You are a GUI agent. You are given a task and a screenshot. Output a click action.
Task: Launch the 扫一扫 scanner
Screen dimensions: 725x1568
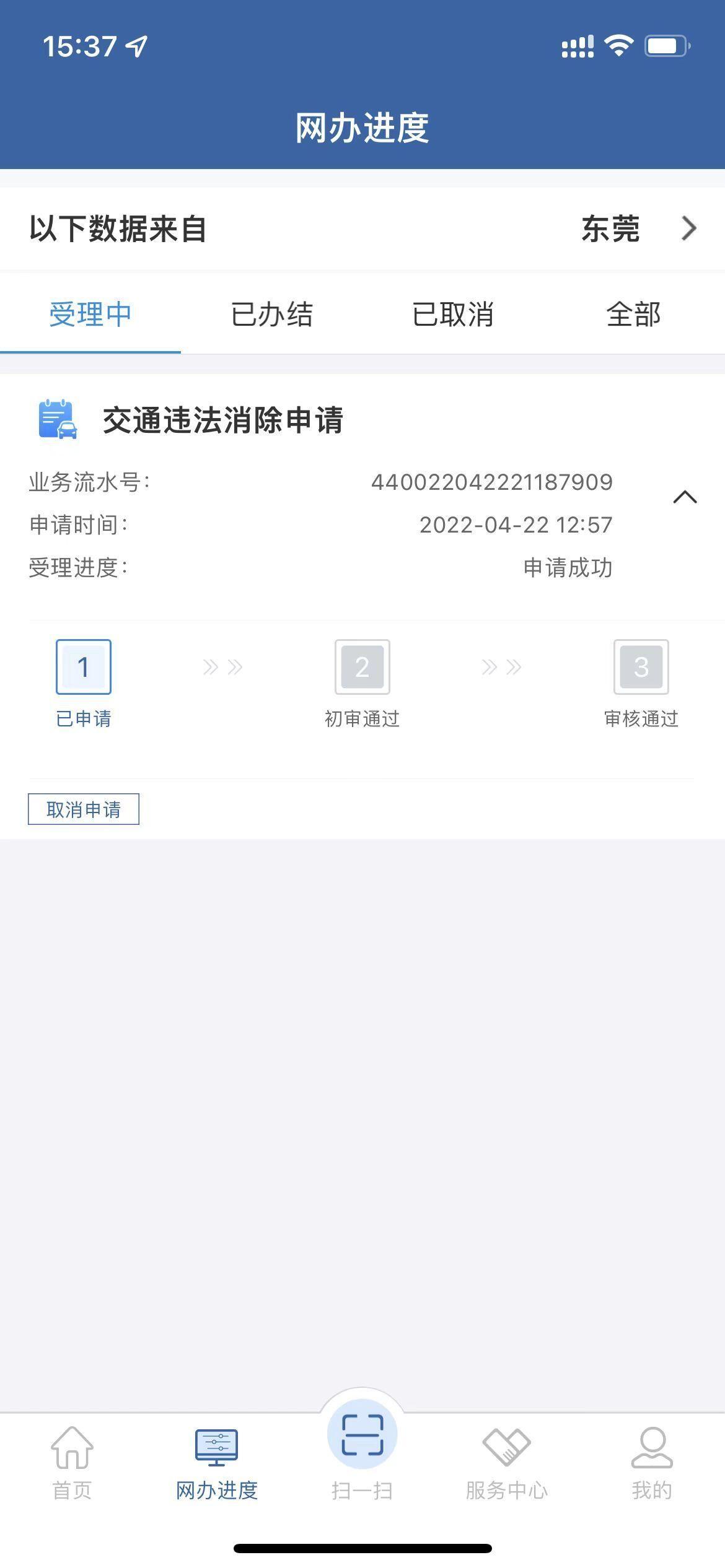click(362, 1443)
